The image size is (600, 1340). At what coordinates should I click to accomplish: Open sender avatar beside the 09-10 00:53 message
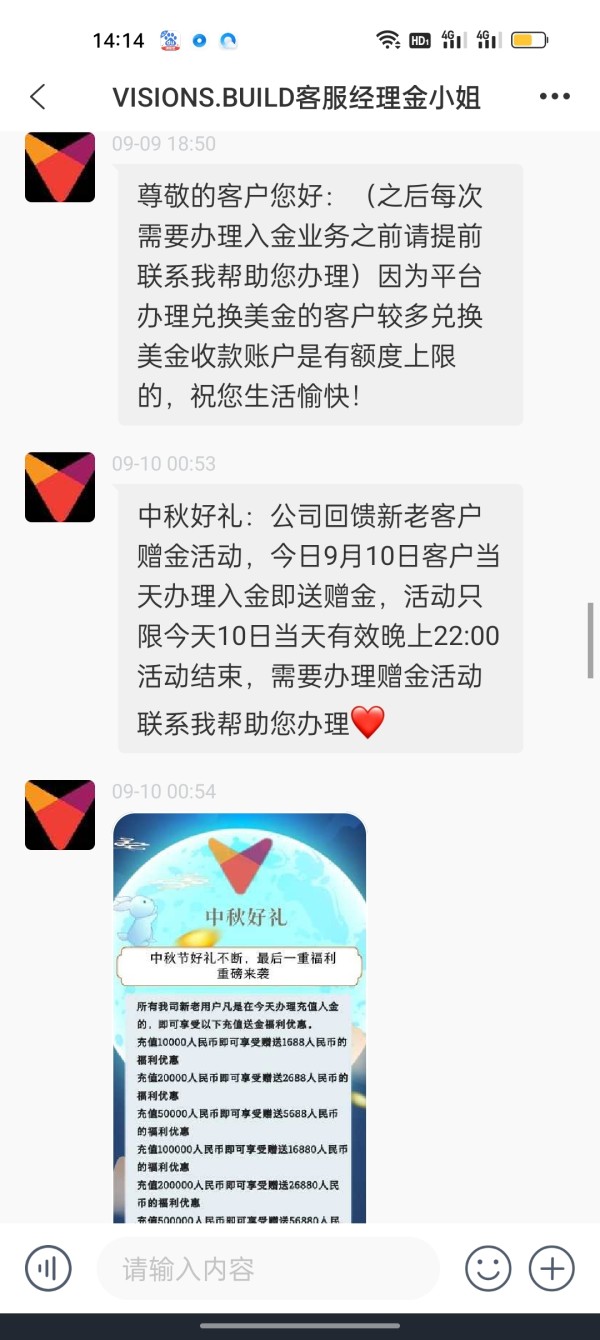[60, 487]
